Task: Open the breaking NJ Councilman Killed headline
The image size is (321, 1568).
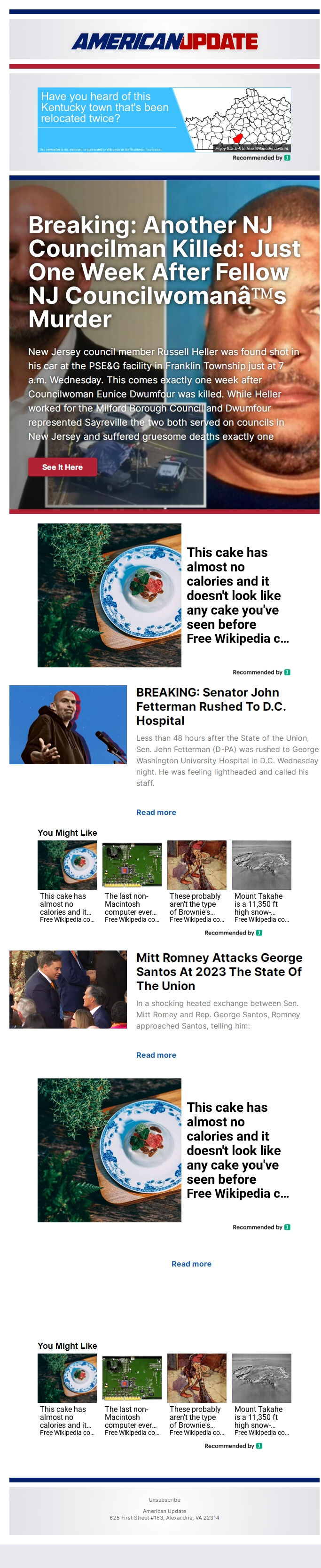Action: pyautogui.click(x=164, y=271)
